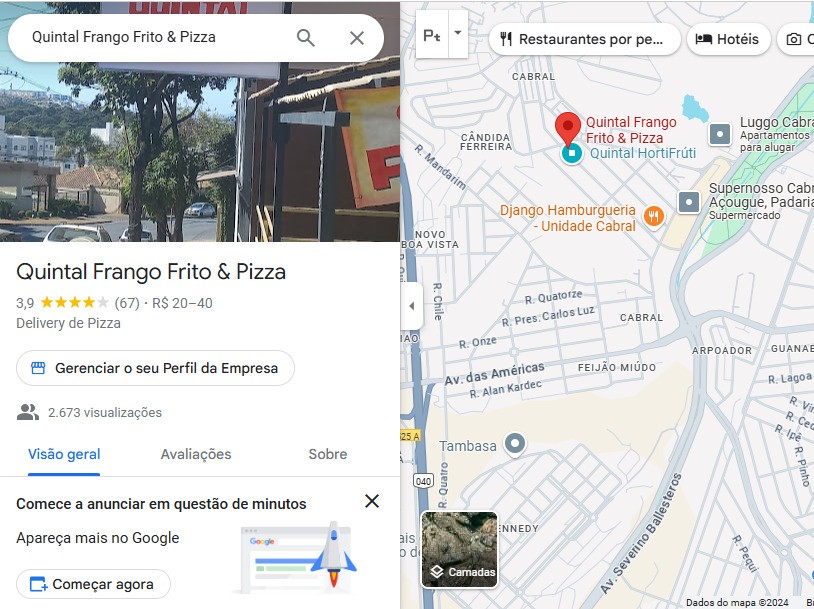814x609 pixels.
Task: Open the 67 reviews count link
Action: point(127,303)
